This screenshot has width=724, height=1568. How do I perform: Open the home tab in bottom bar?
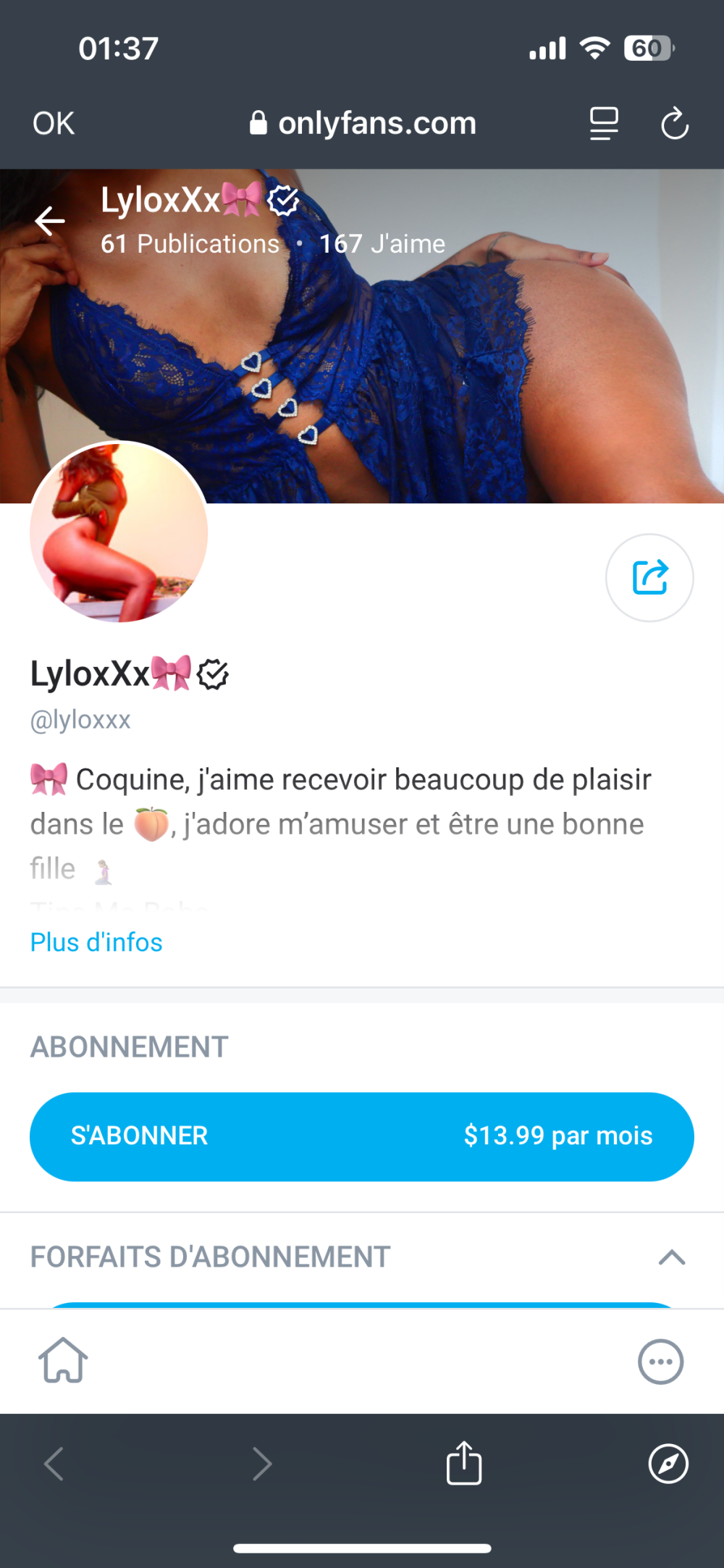point(63,1361)
